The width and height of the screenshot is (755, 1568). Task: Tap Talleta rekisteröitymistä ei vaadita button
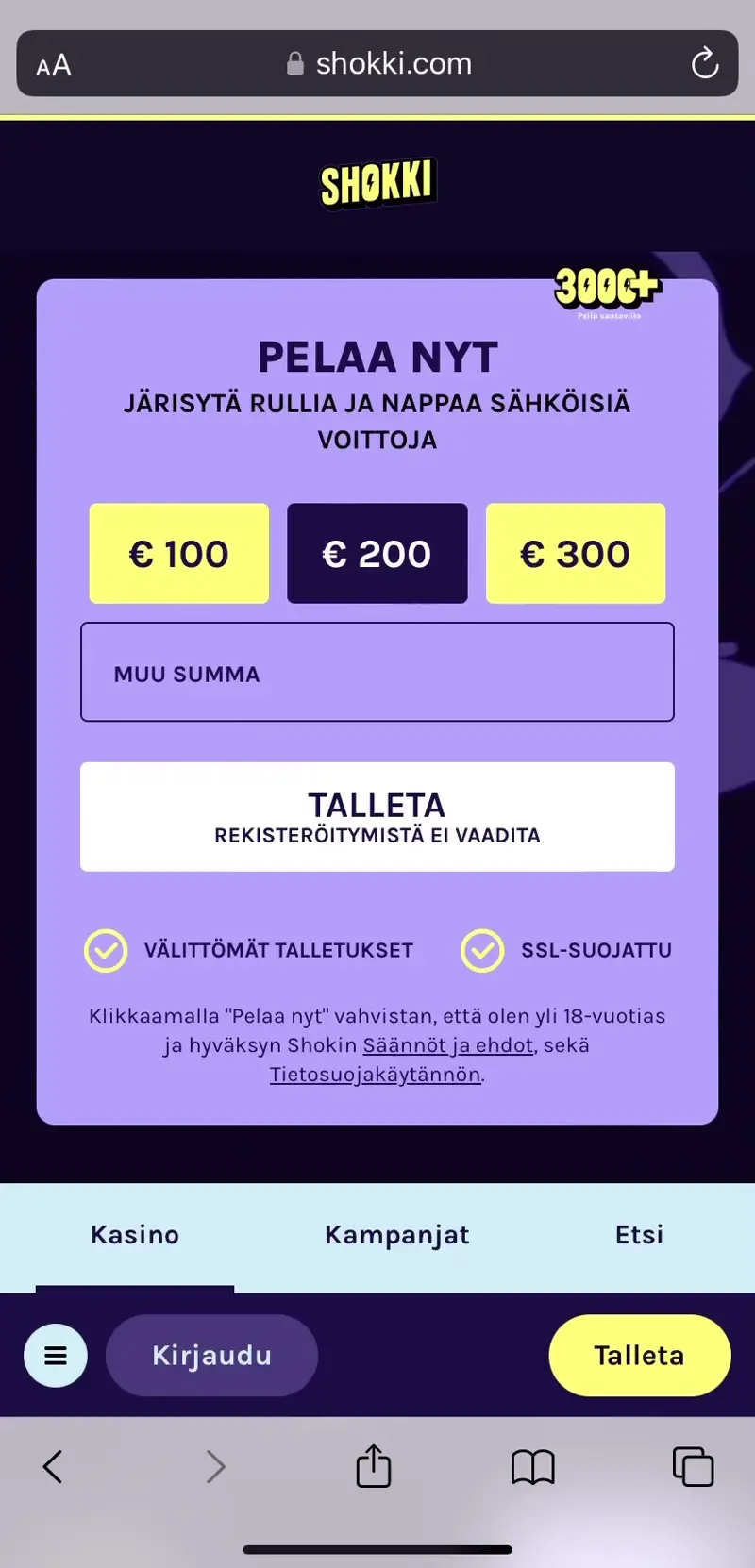tap(377, 817)
